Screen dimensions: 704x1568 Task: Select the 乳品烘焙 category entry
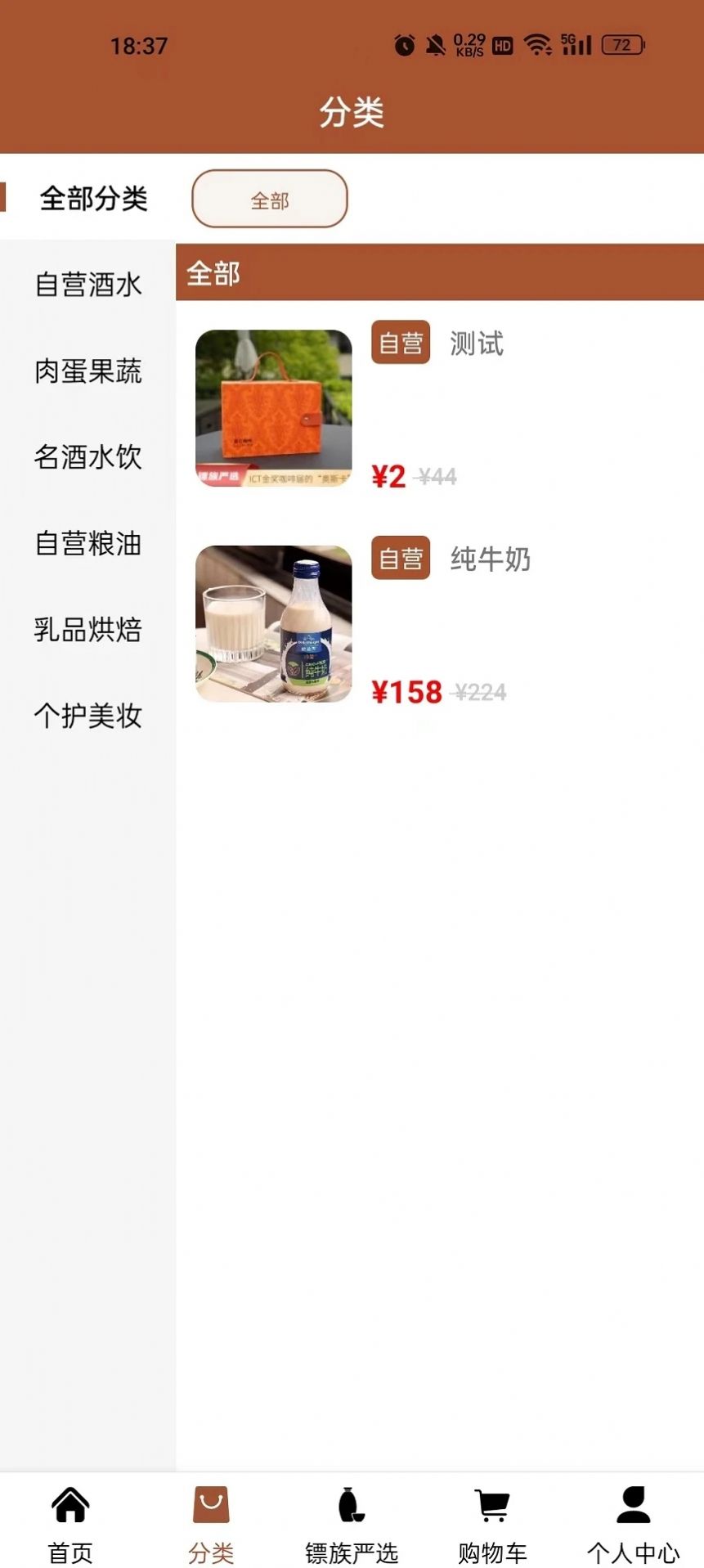coord(87,631)
